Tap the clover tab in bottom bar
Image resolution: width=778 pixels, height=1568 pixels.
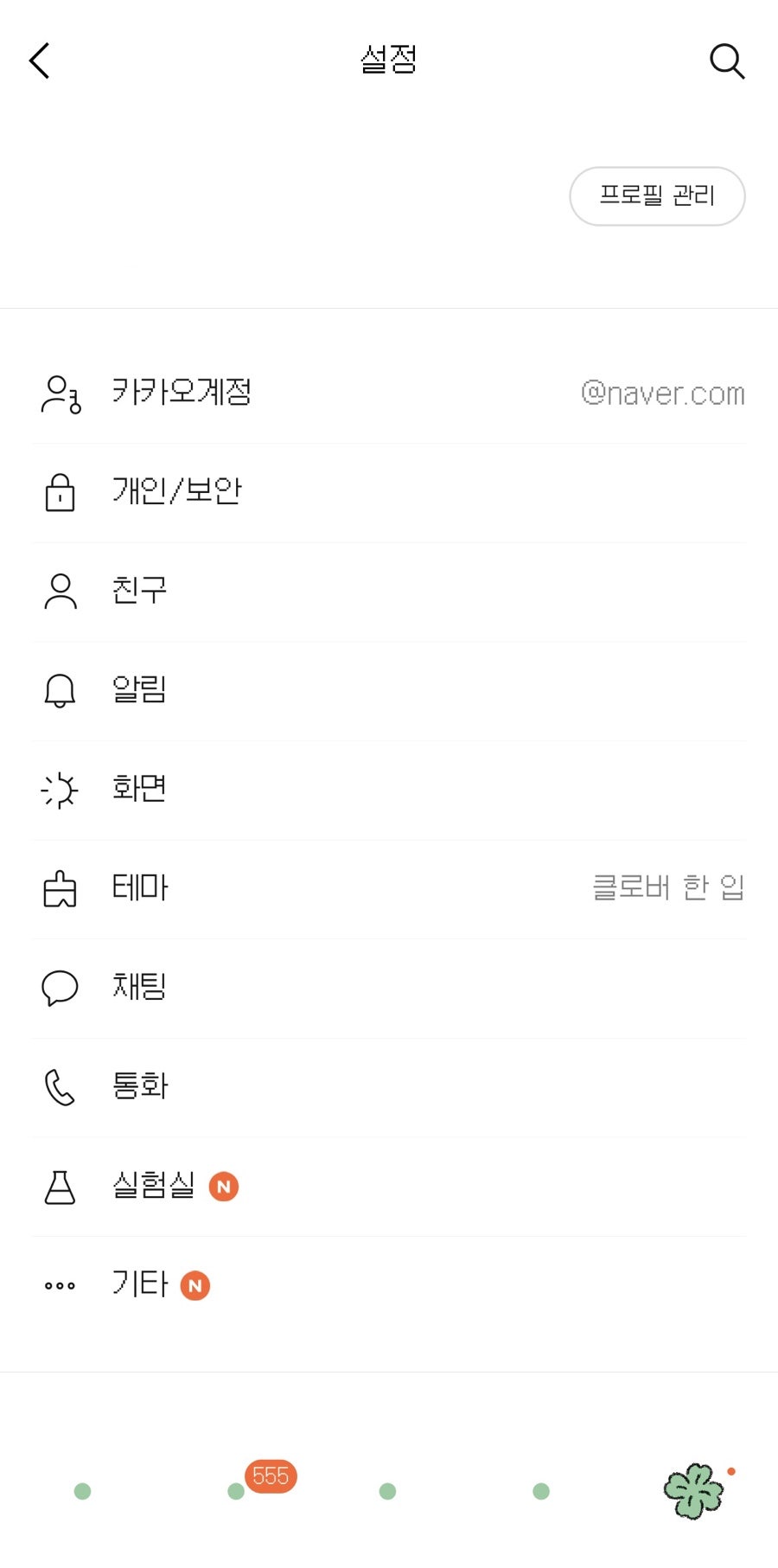(694, 1490)
